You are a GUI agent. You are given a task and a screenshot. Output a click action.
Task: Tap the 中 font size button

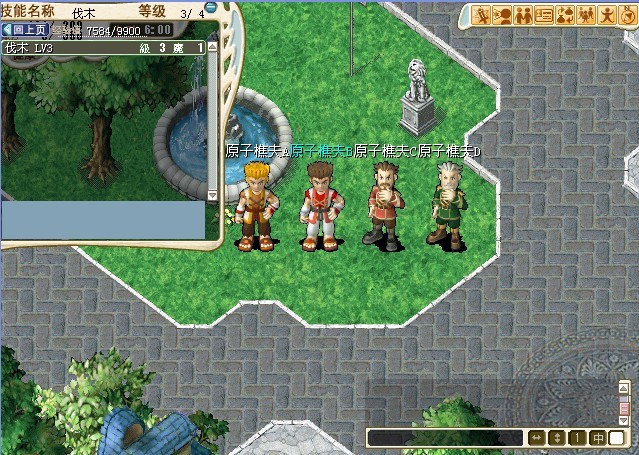(x=597, y=438)
